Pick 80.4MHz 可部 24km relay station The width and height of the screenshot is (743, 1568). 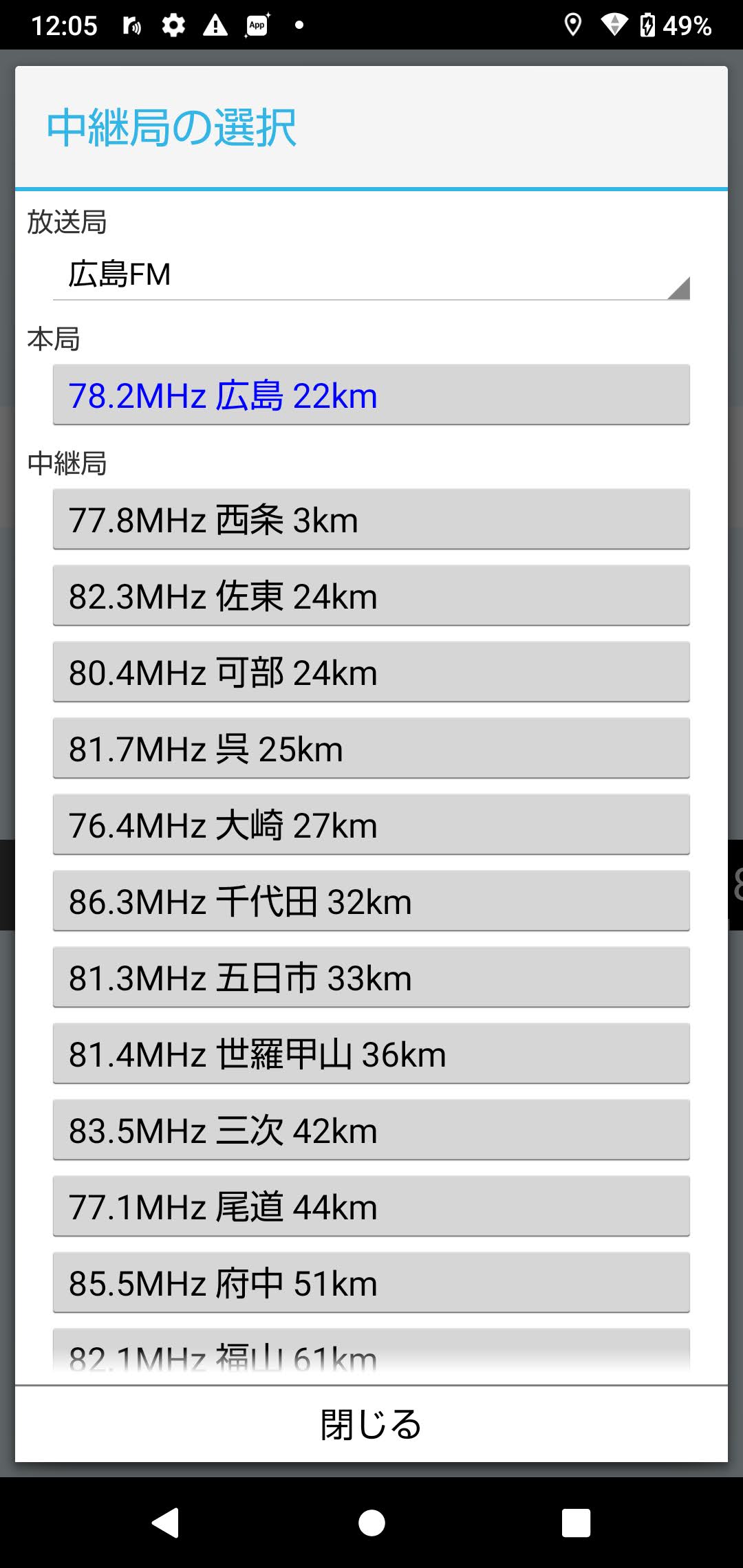click(371, 672)
